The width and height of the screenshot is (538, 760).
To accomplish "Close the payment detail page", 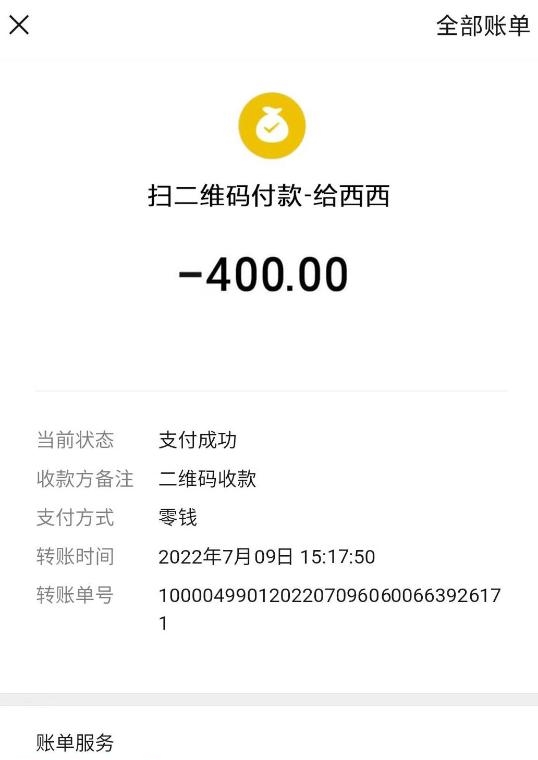I will point(19,25).
